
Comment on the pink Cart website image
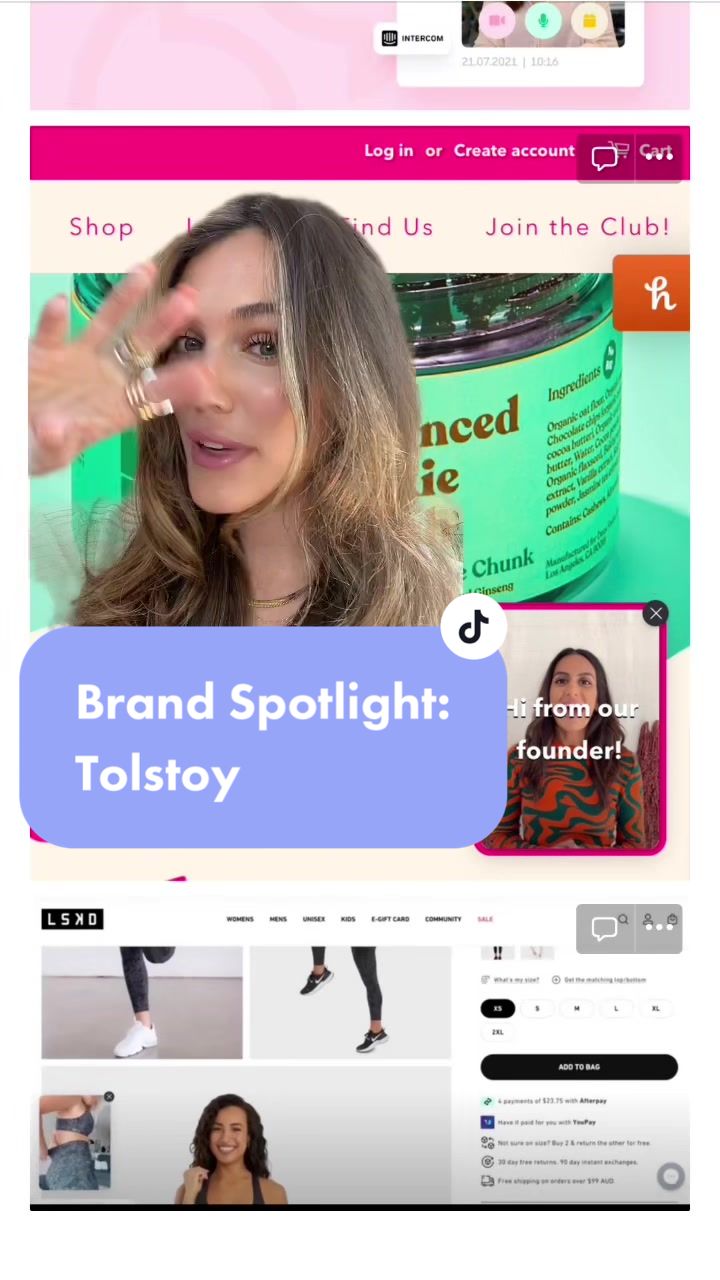point(605,158)
